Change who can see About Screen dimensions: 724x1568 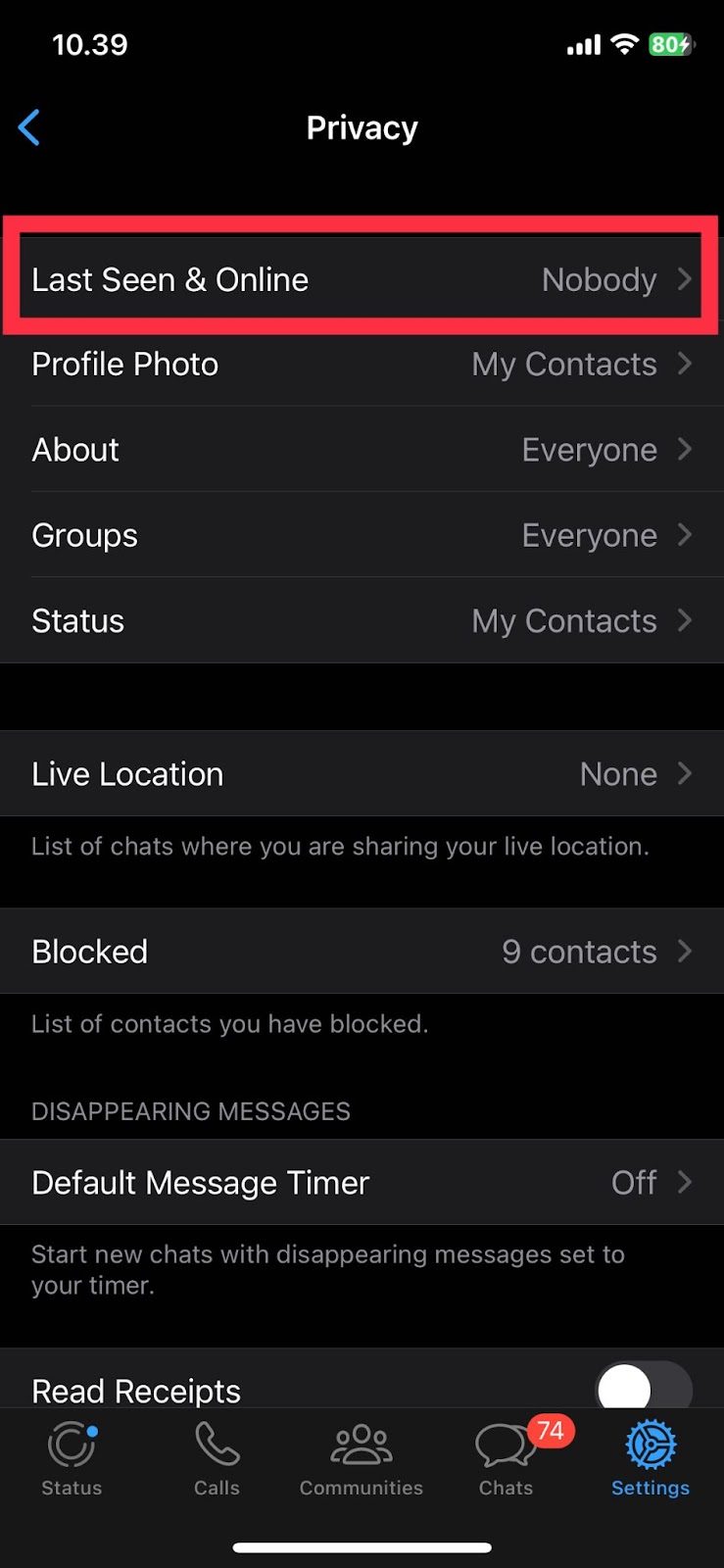[x=362, y=449]
